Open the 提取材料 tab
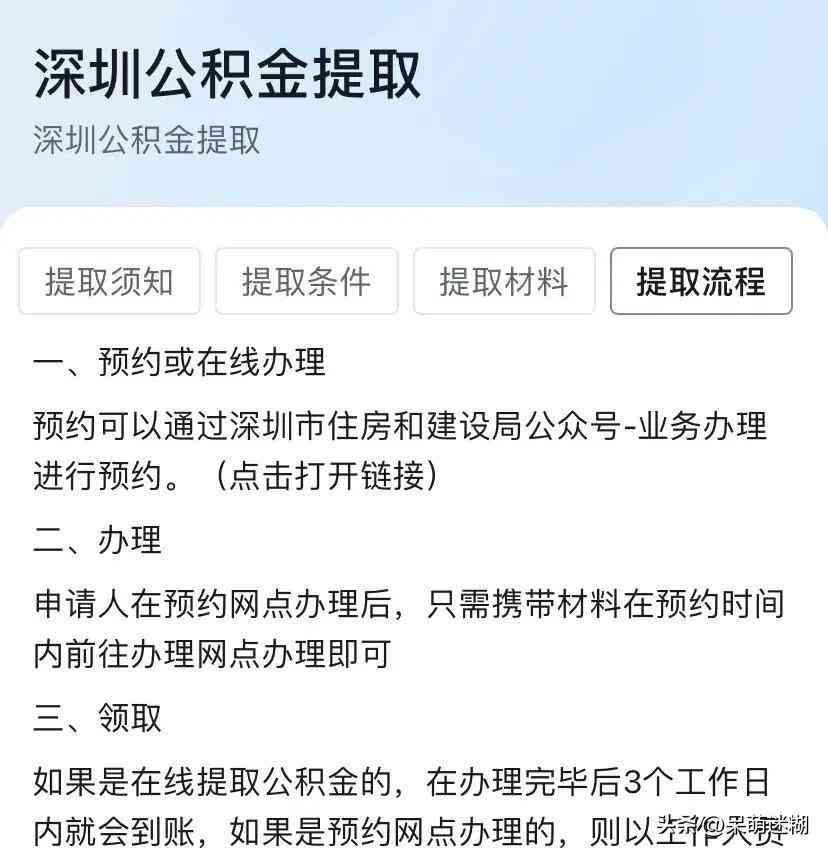Viewport: 828px width, 854px height. pos(504,282)
